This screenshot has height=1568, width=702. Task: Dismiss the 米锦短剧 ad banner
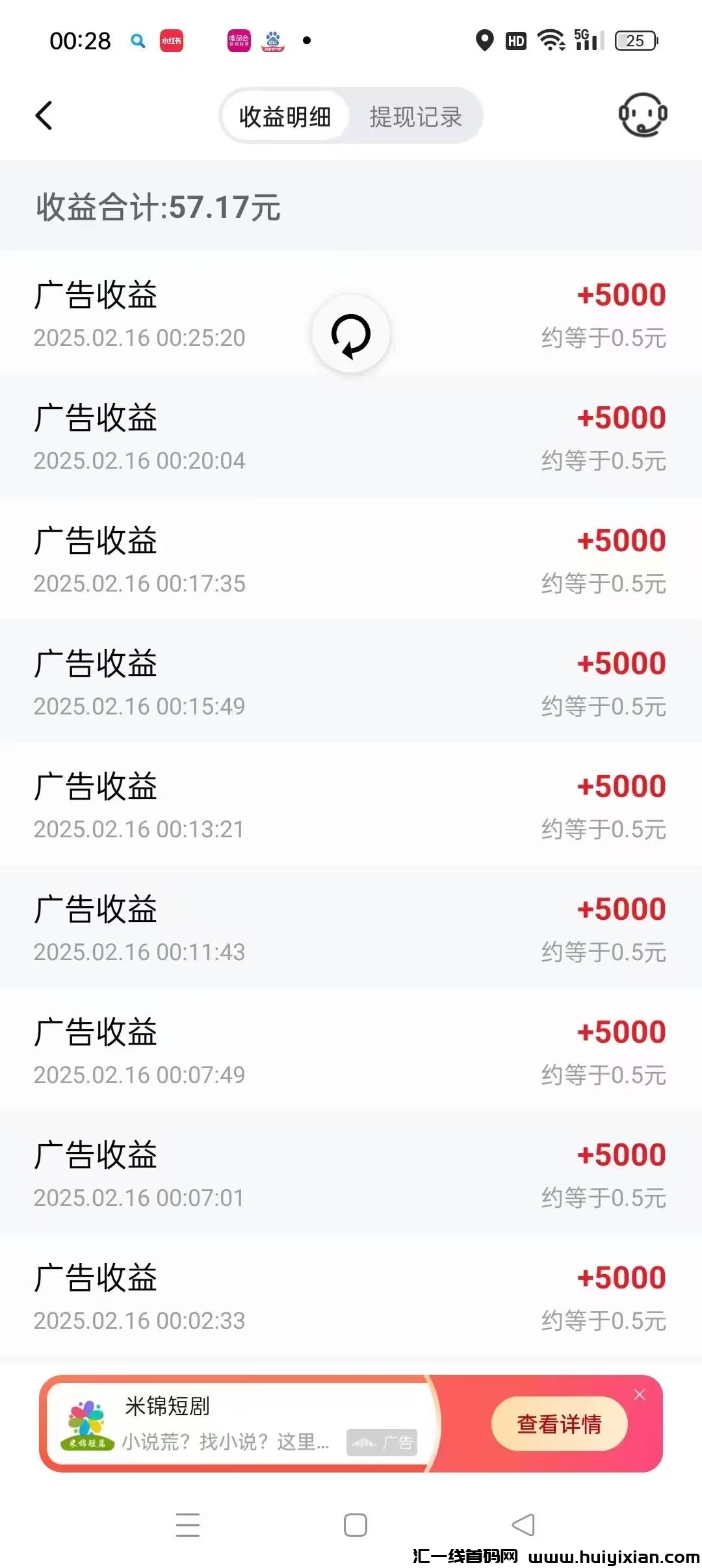(x=640, y=1394)
